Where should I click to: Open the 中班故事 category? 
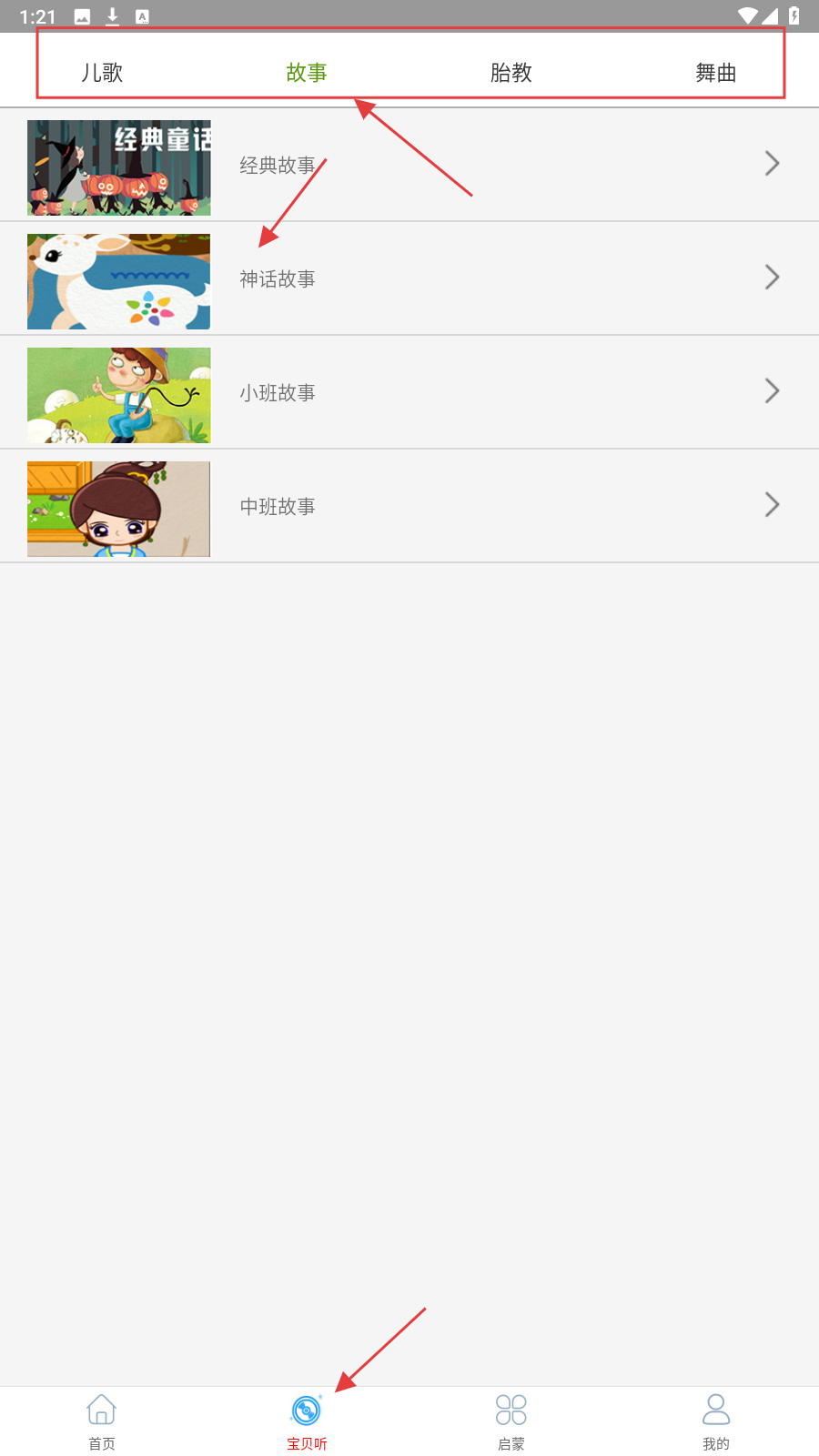click(409, 507)
